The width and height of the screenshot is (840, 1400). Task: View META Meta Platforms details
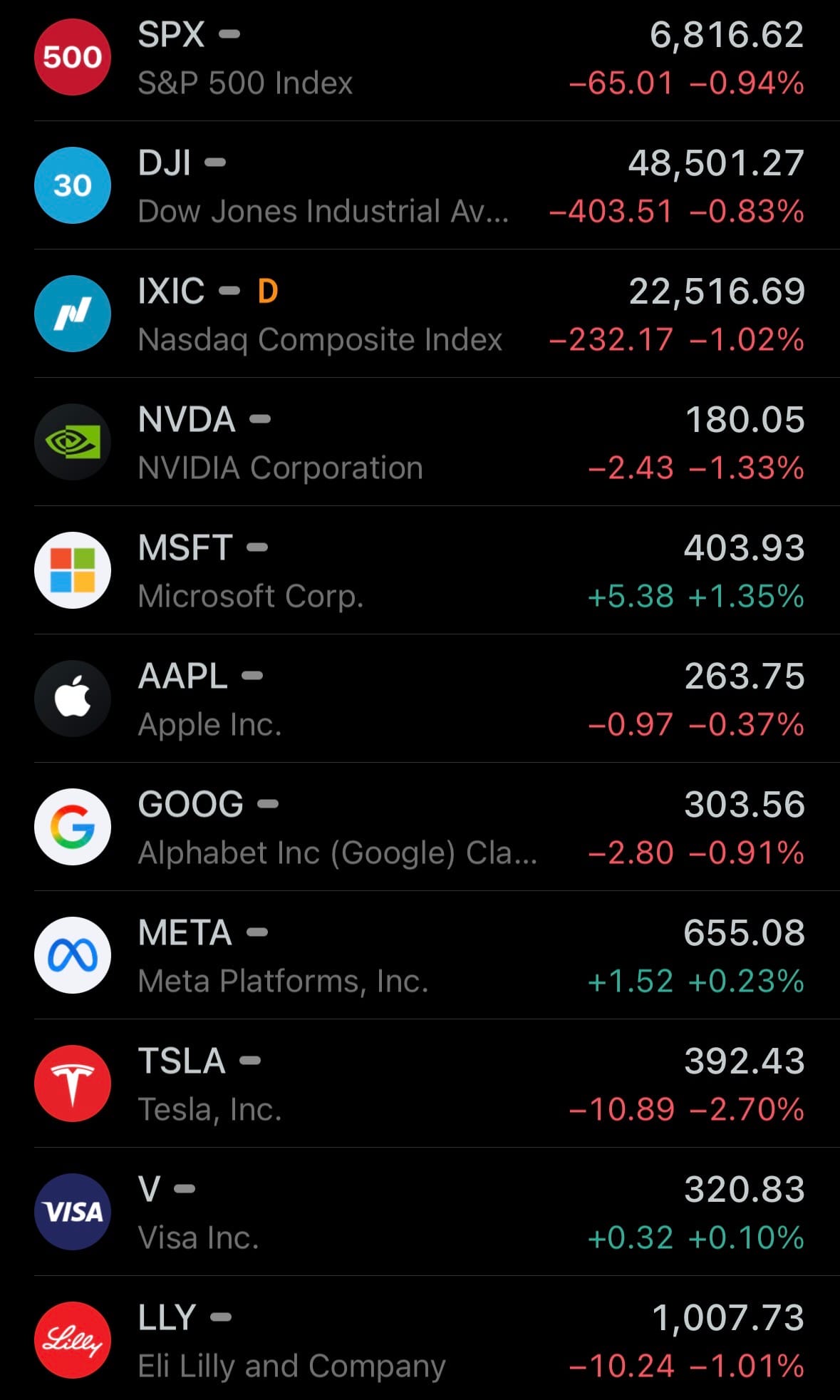pos(420,956)
